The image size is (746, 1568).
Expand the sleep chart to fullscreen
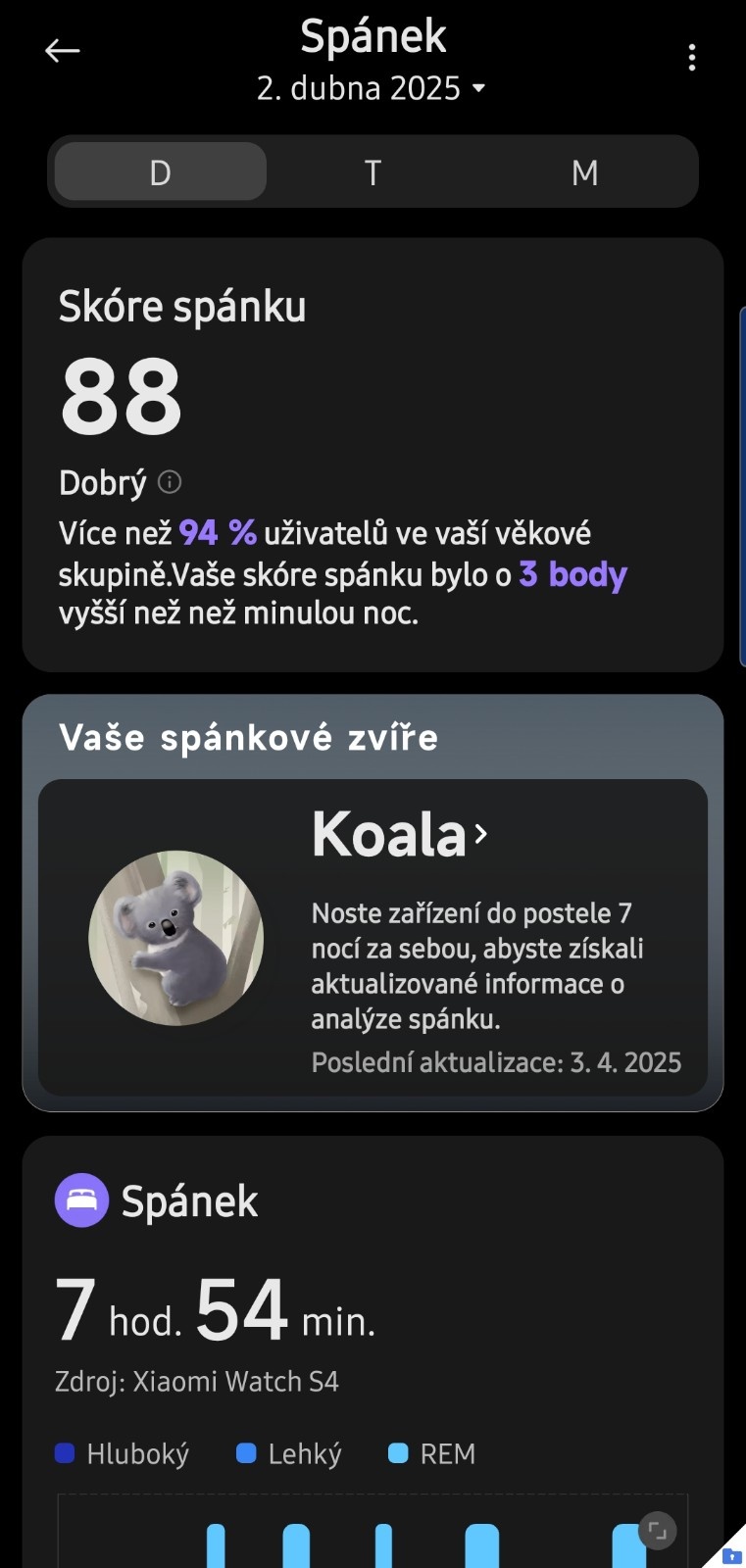point(658,1531)
